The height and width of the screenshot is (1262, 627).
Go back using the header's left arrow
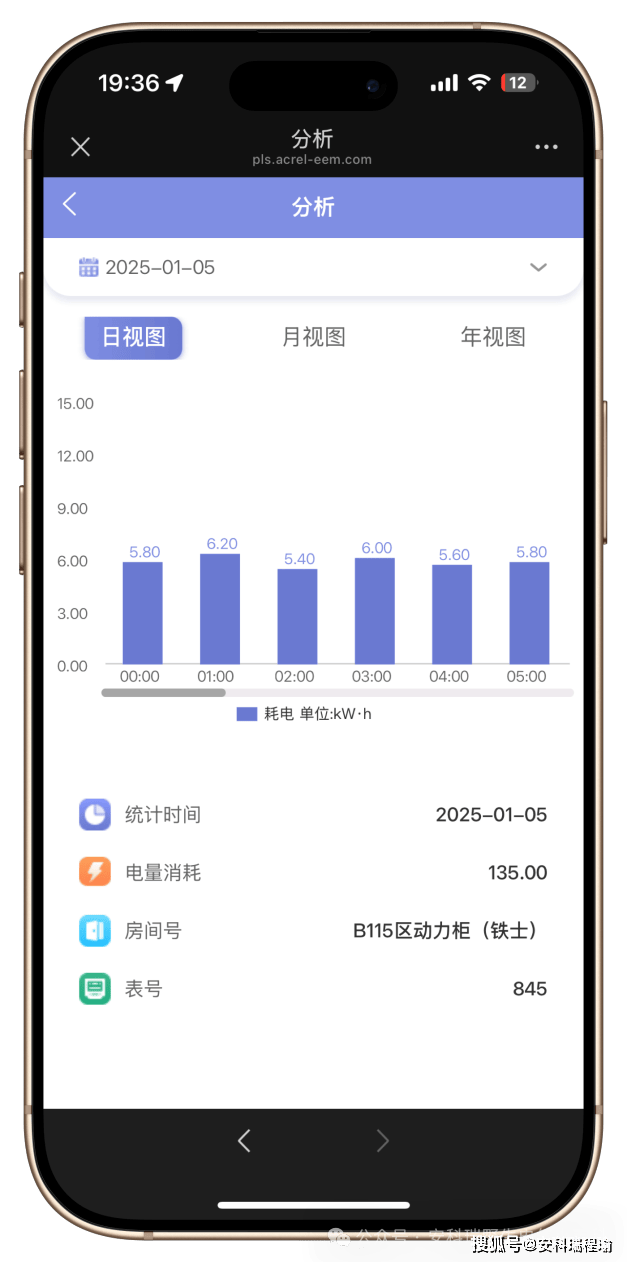tap(70, 205)
